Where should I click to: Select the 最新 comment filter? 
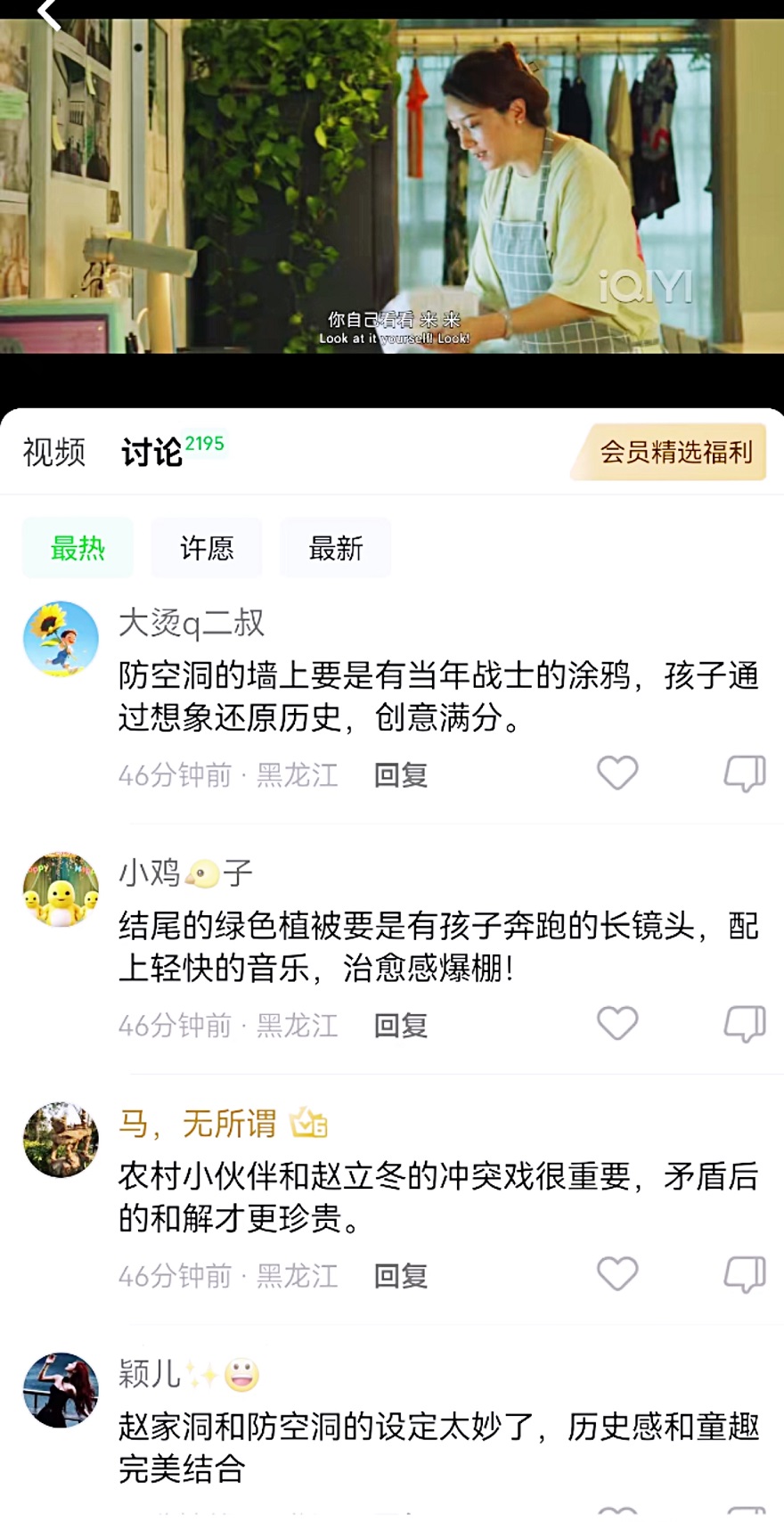(336, 548)
